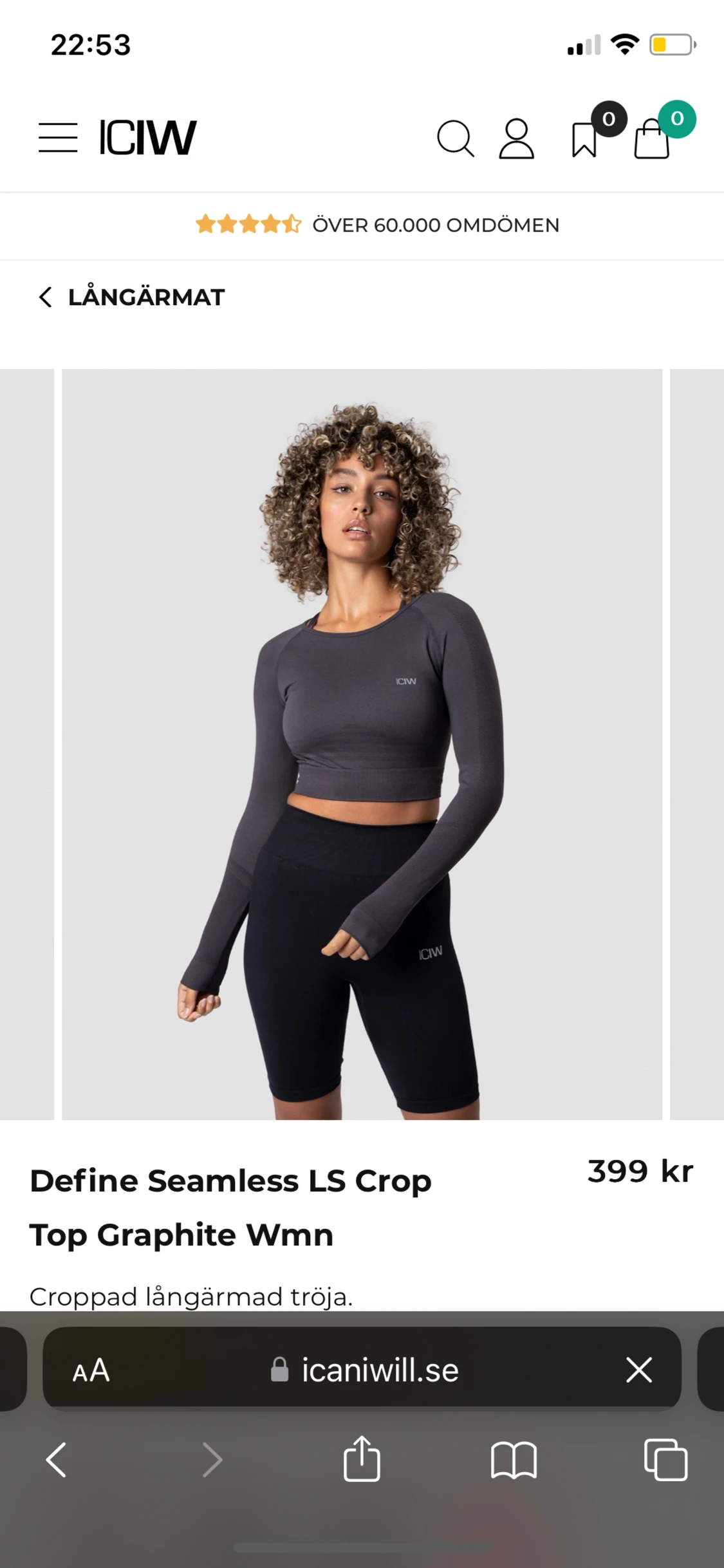Show all open tabs
This screenshot has width=724, height=1568.
coord(665,1459)
